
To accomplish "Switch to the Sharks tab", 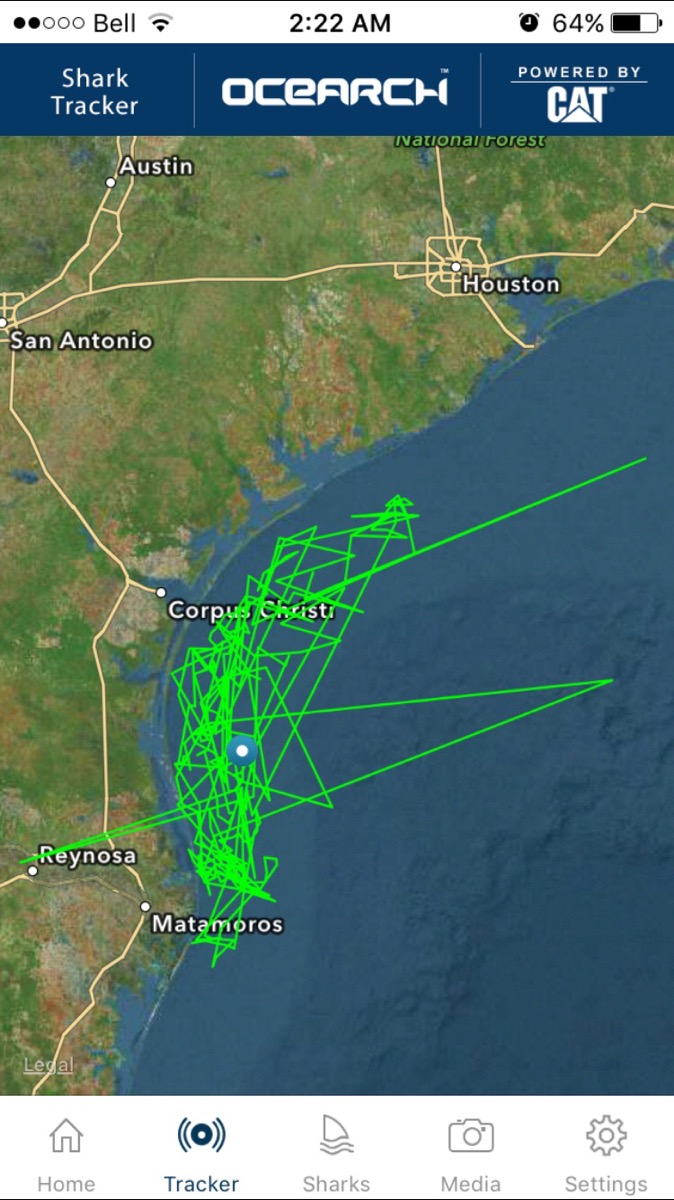I will point(336,1153).
